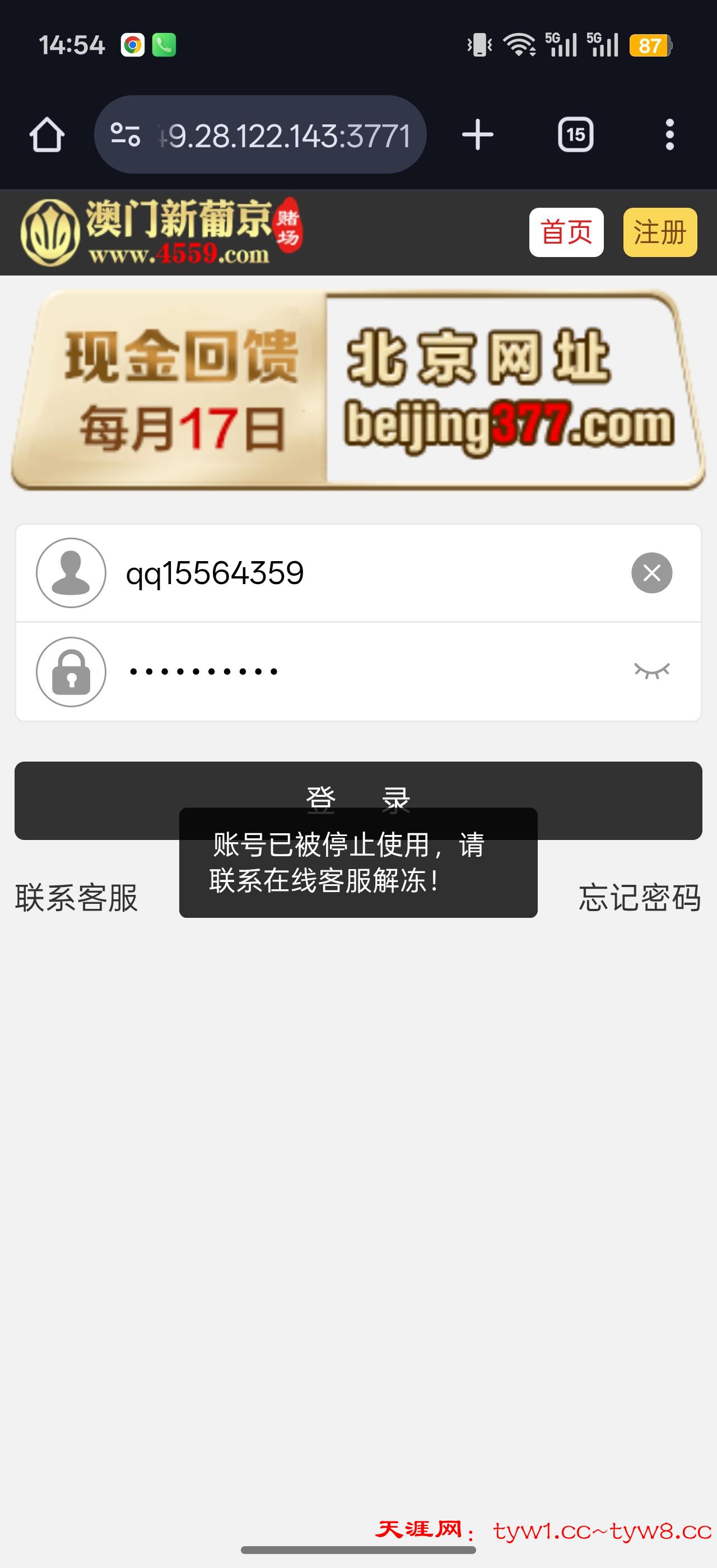Viewport: 717px width, 1568px height.
Task: Tap the 注册 register button
Action: point(660,232)
